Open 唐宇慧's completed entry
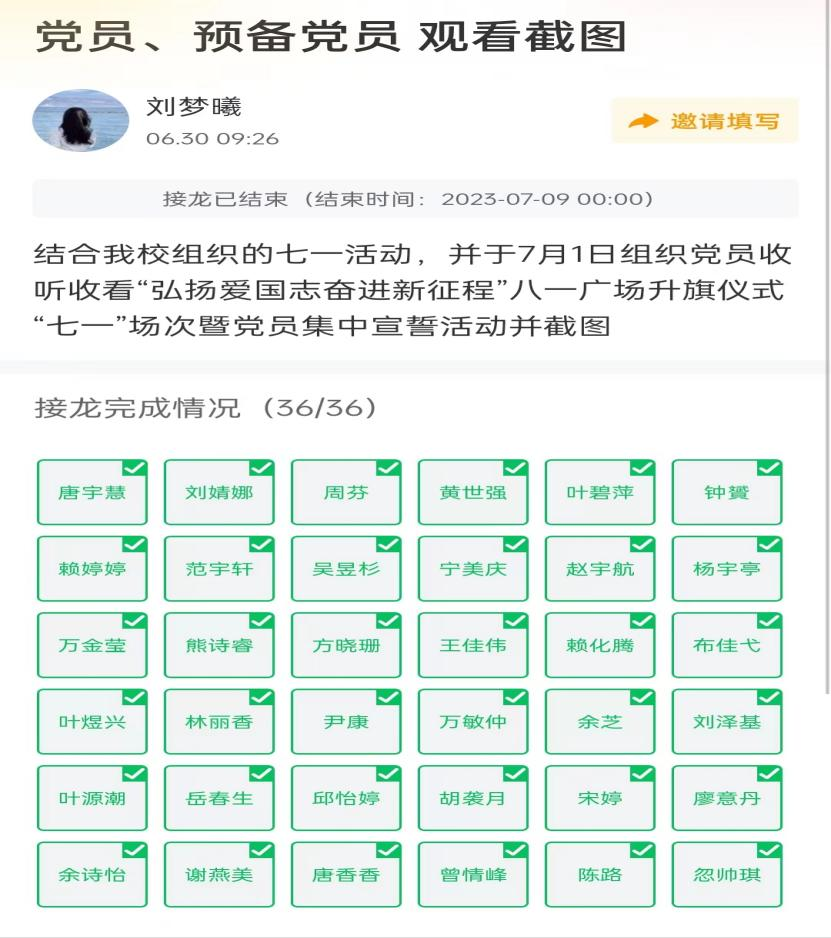This screenshot has height=938, width=831. coord(92,493)
